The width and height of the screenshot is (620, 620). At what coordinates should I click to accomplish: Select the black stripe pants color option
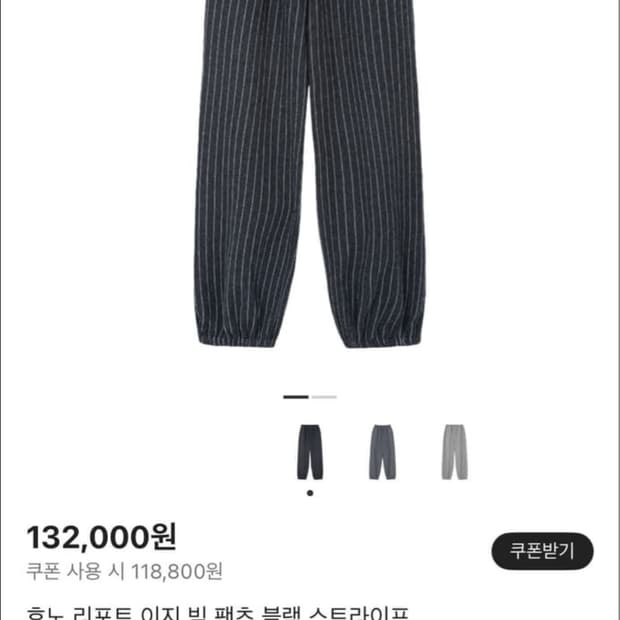pos(310,452)
